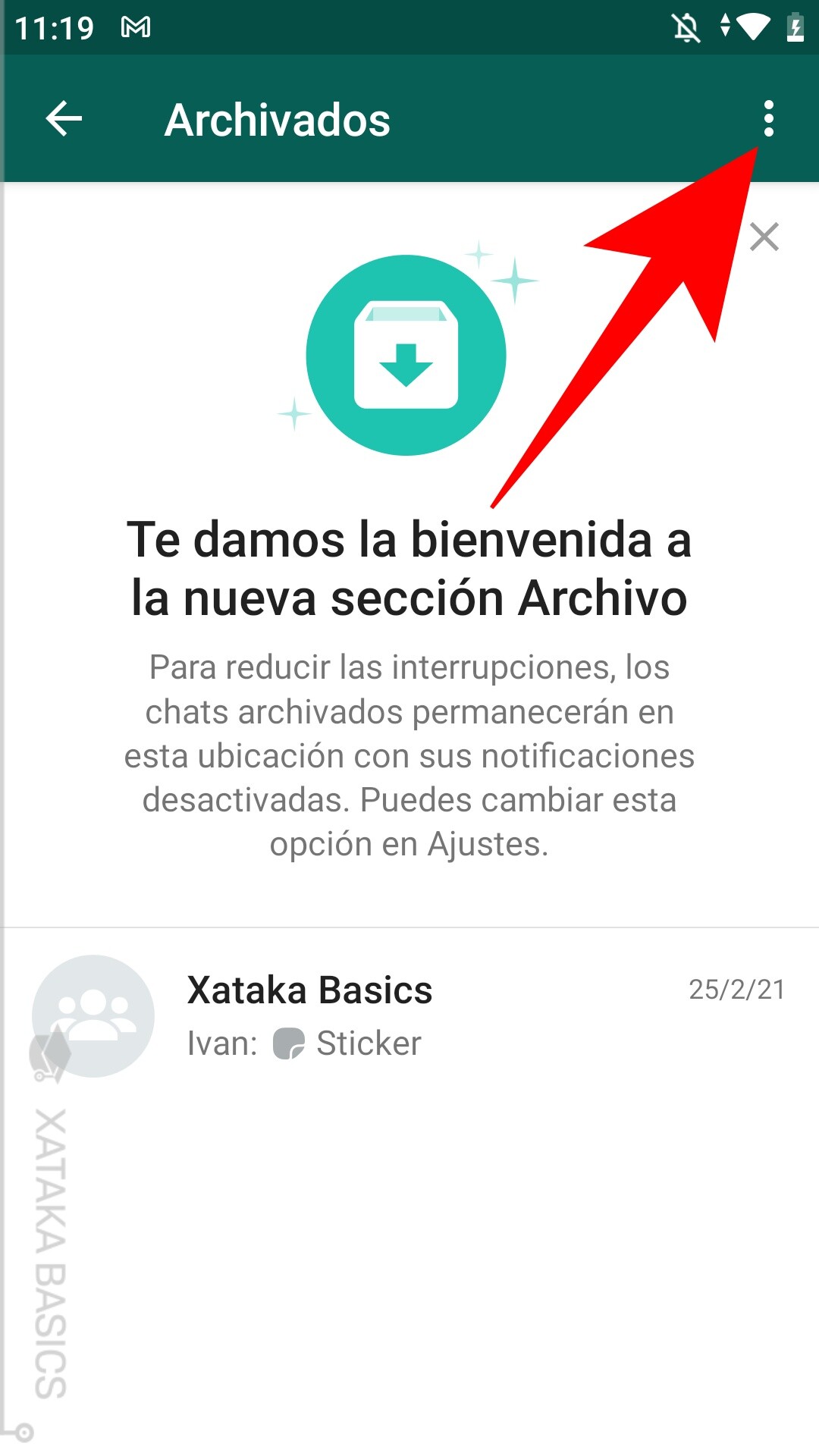This screenshot has height=1456, width=819.
Task: Tap the Archivados title in the header
Action: [x=278, y=120]
